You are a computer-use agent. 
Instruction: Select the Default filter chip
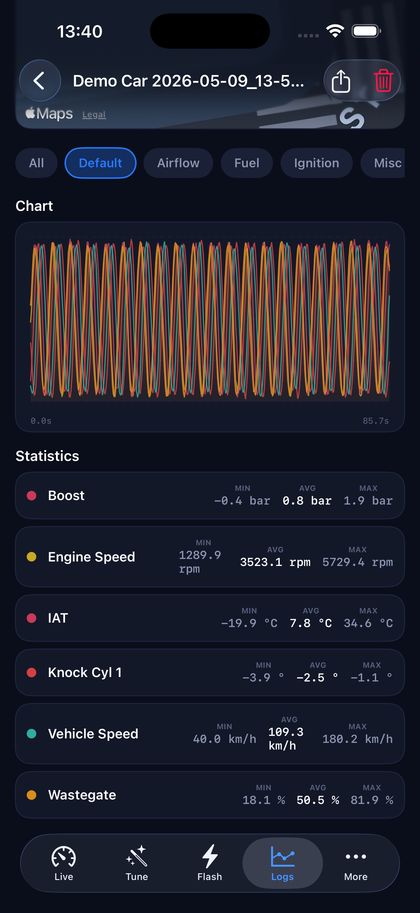pos(100,163)
